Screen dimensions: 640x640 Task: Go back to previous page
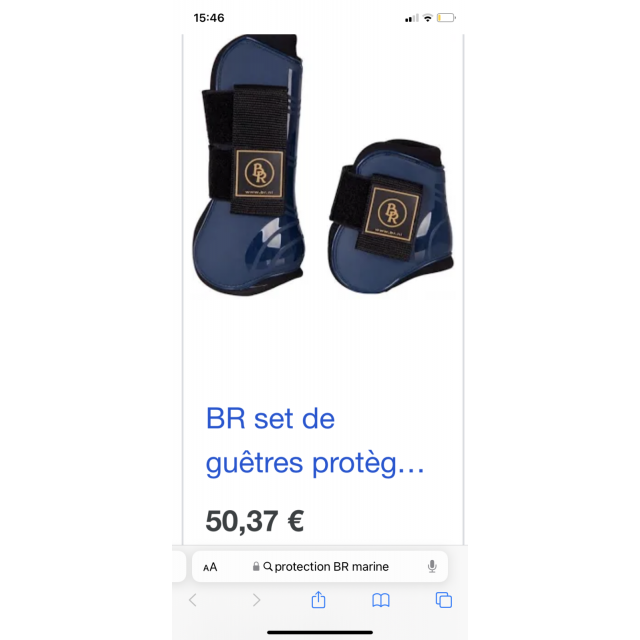[x=193, y=600]
